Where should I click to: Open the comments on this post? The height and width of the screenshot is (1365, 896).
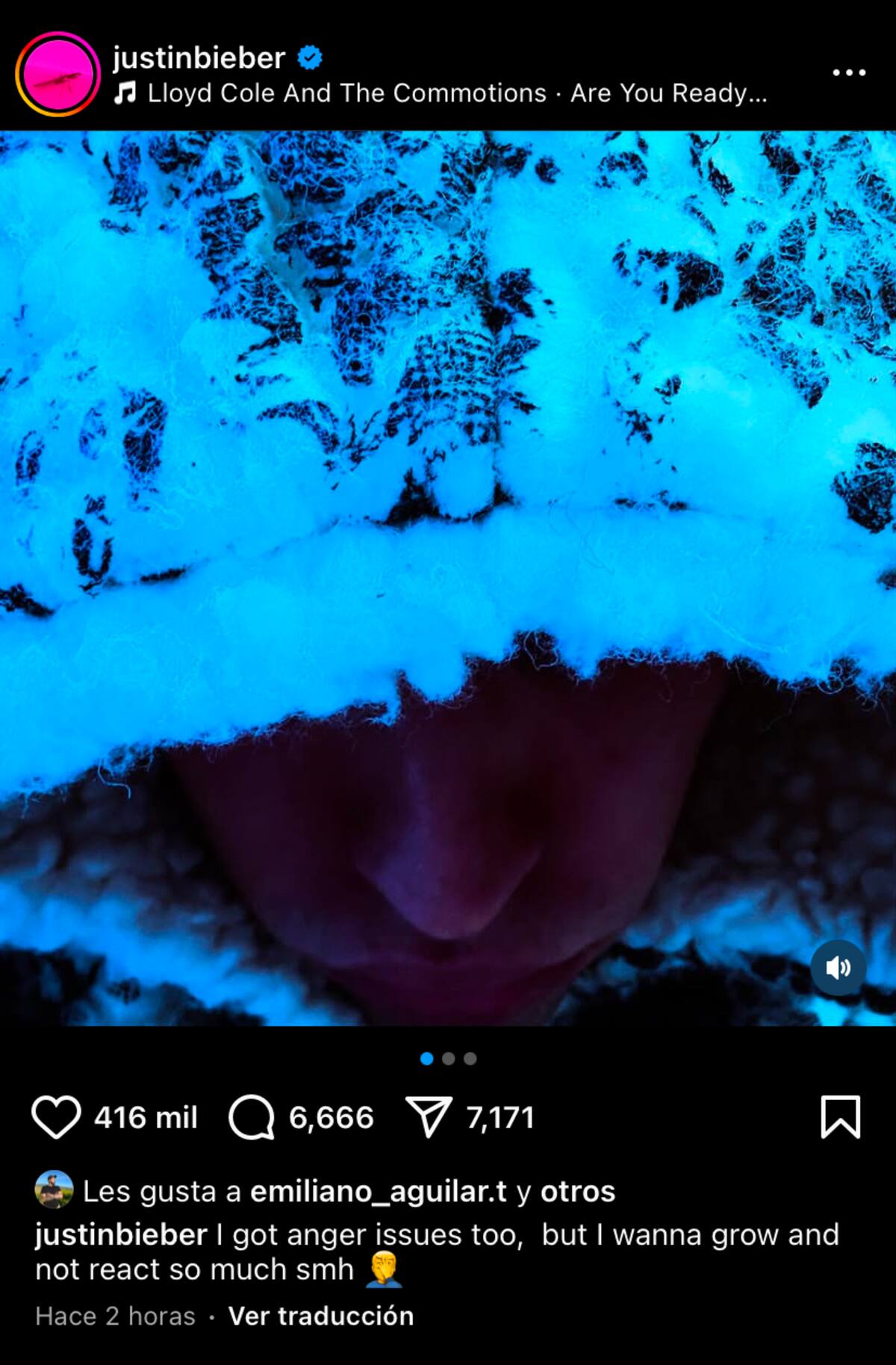point(252,1117)
